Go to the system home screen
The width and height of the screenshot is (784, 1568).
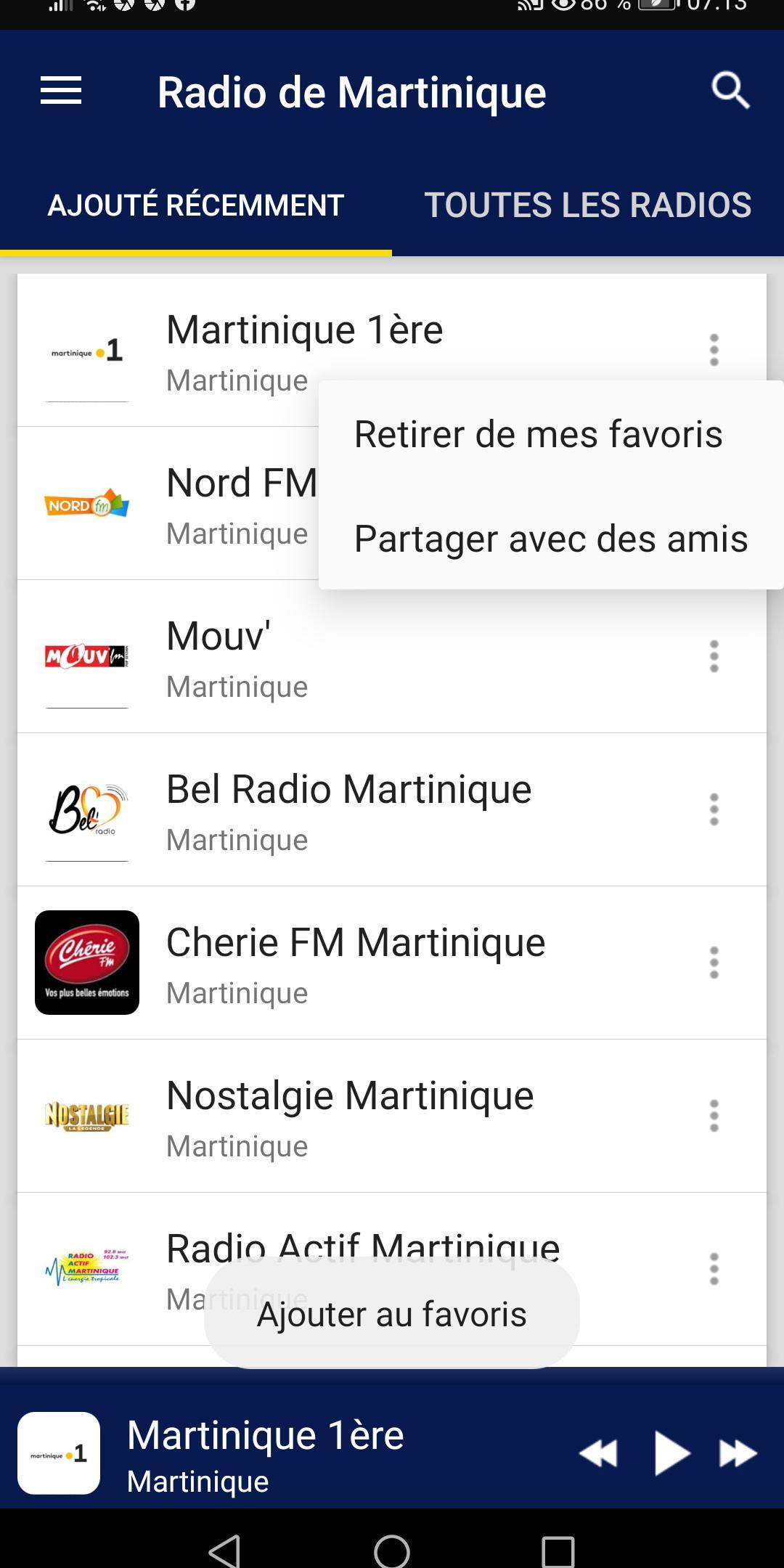(x=392, y=1551)
